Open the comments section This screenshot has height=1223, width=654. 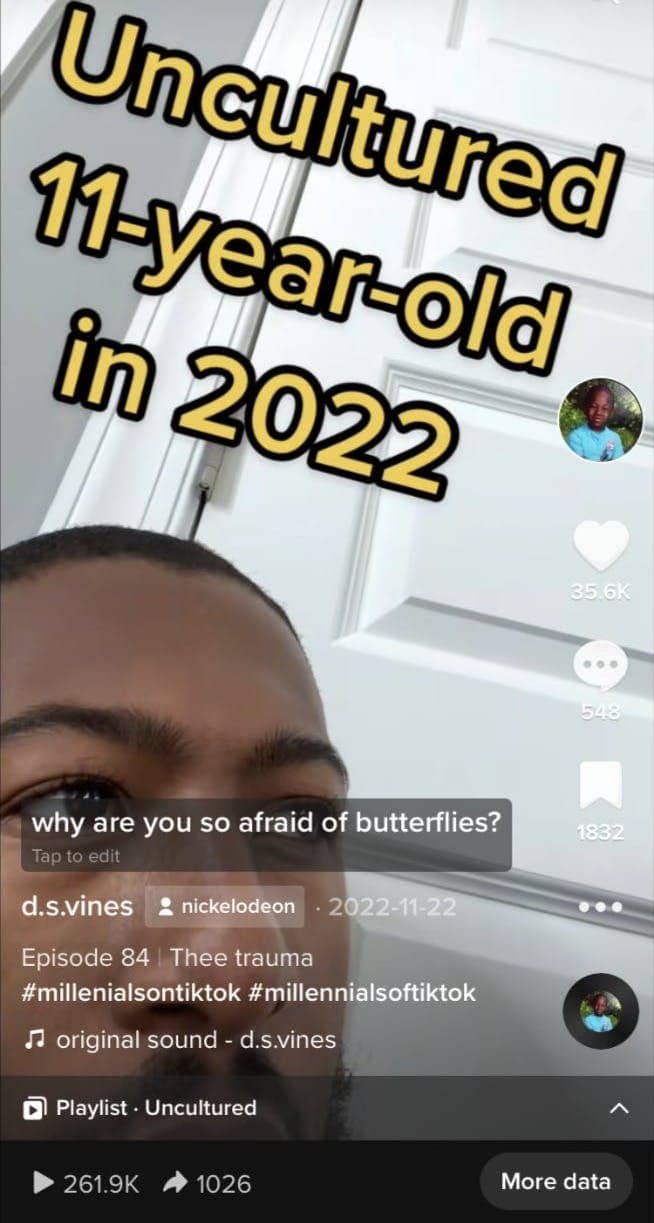click(600, 665)
